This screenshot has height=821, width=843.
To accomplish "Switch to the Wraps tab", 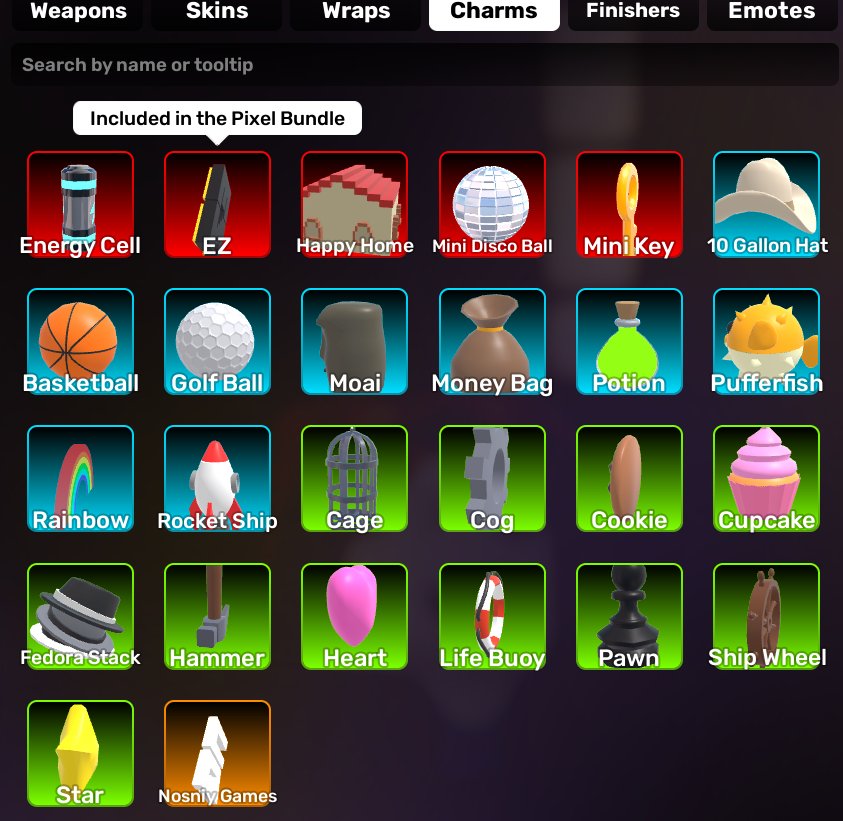I will coord(356,12).
